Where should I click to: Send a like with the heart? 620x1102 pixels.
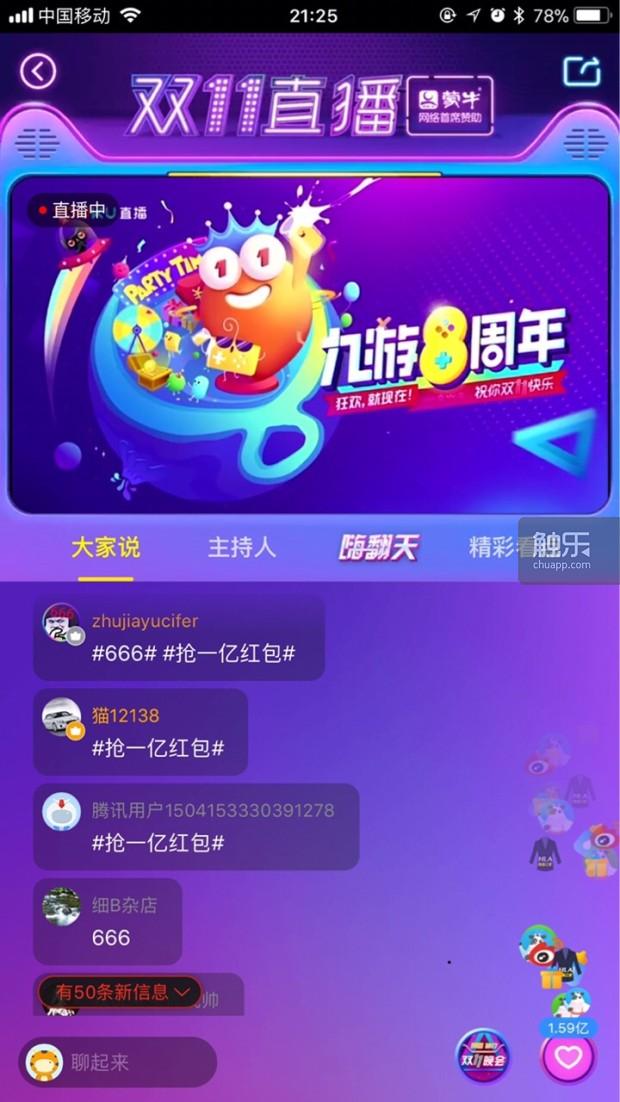pyautogui.click(x=568, y=1058)
